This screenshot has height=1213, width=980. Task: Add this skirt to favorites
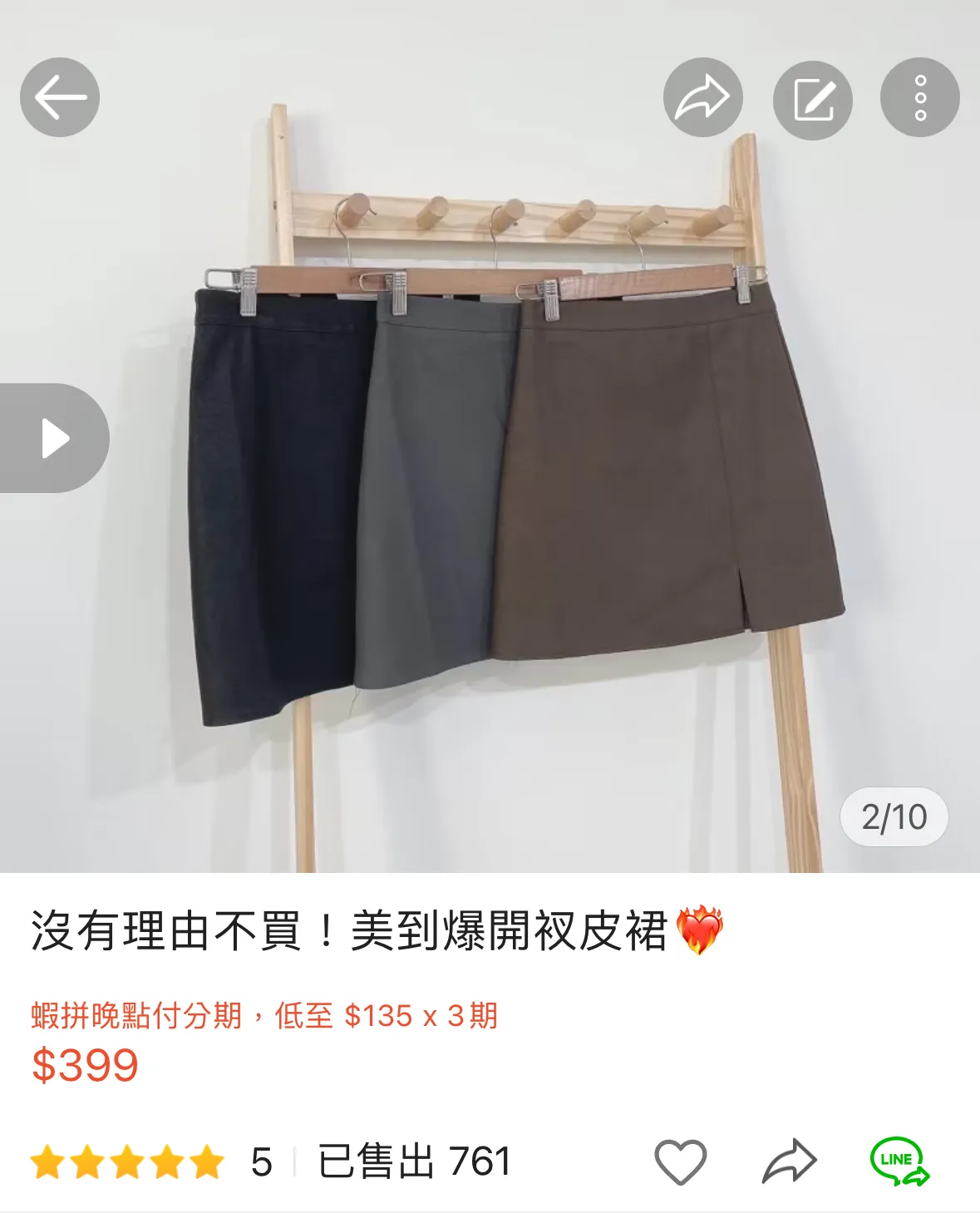click(x=680, y=1161)
